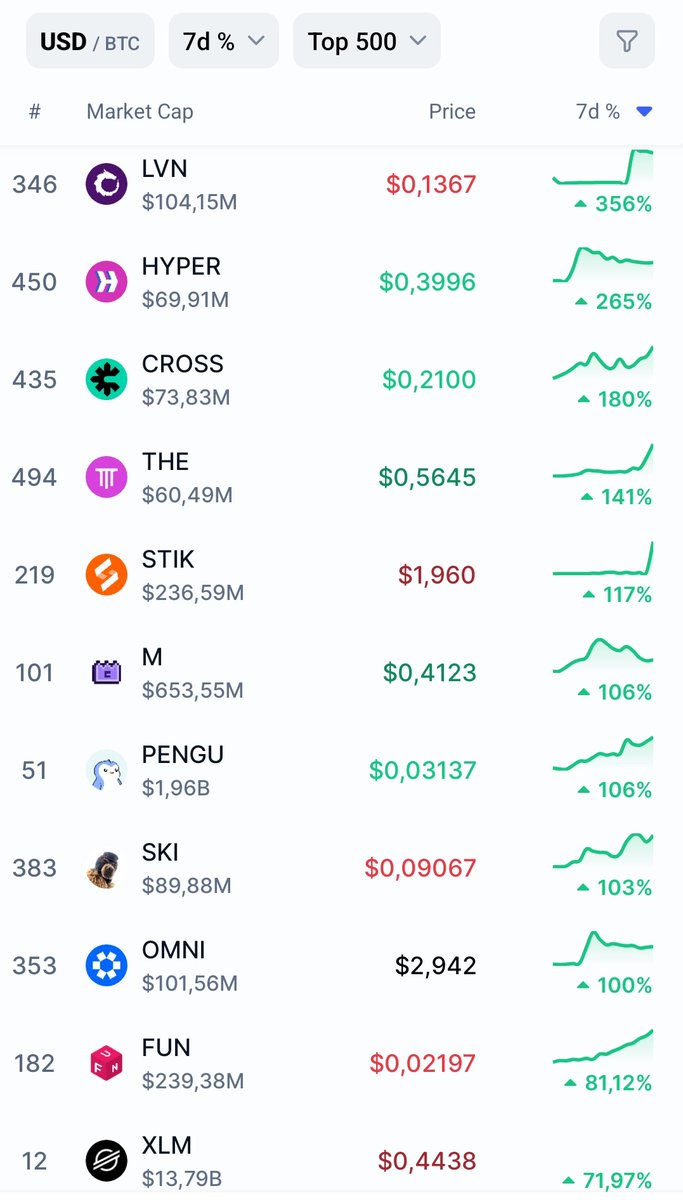Toggle the USD / BTC currency switch

(90, 41)
